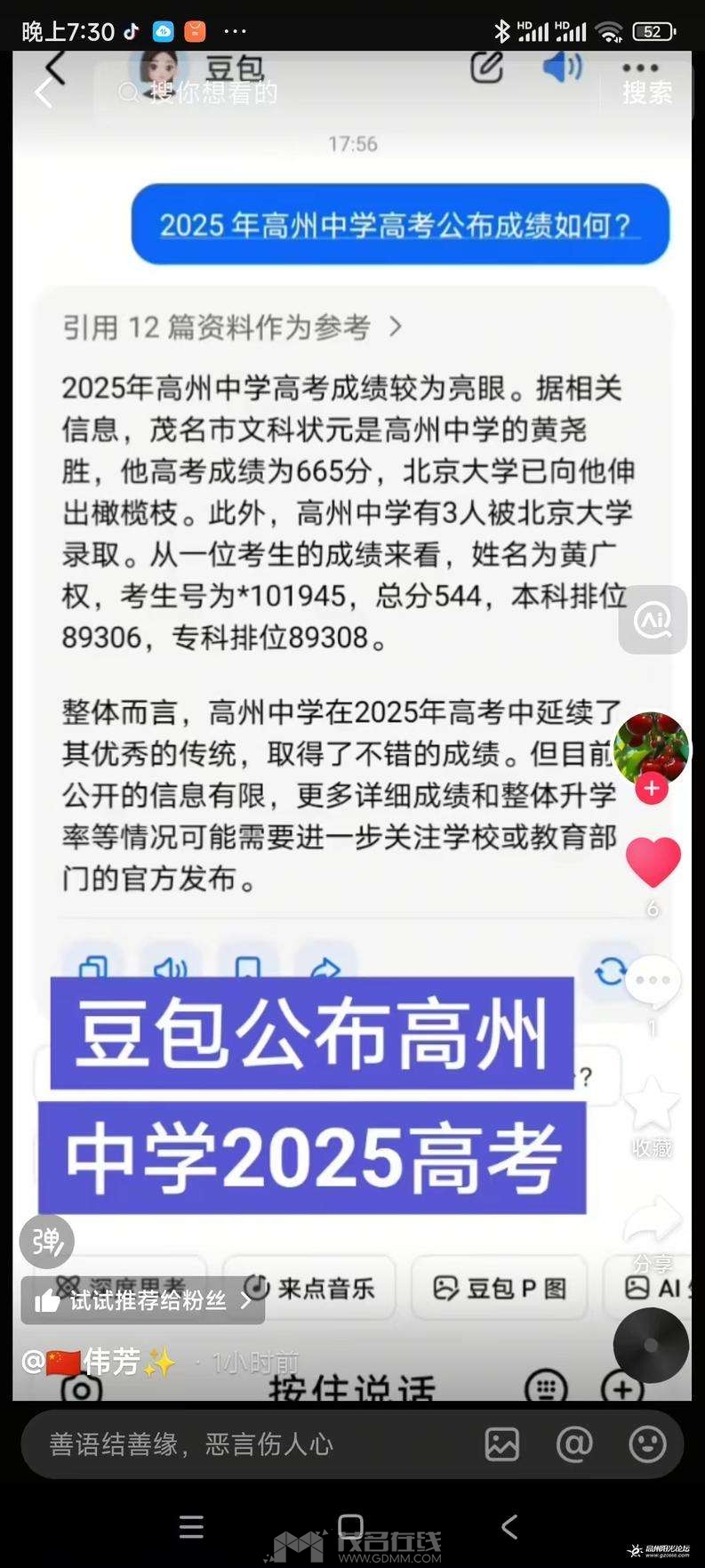
Task: Tap the system back button
Action: [509, 1527]
